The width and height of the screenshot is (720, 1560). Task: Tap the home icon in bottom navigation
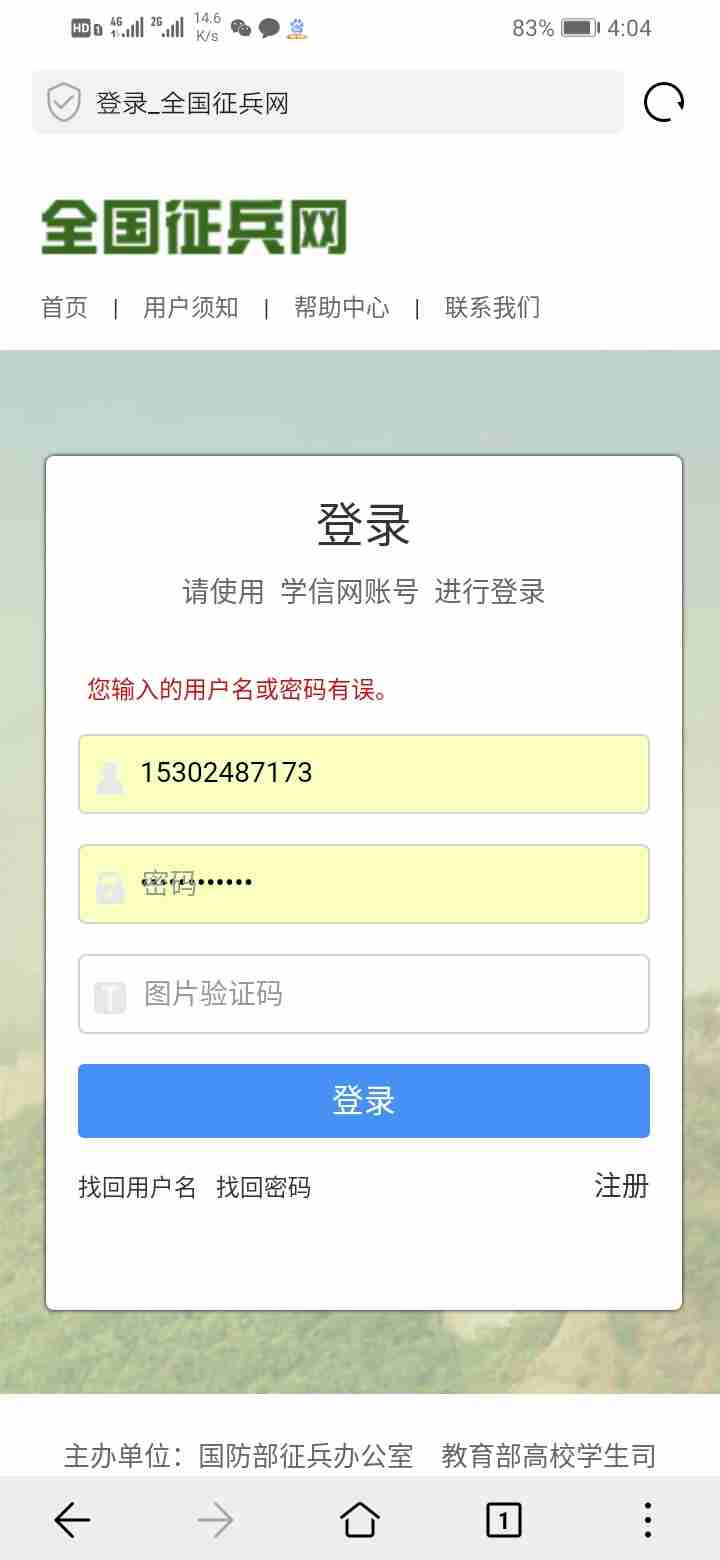point(359,1519)
